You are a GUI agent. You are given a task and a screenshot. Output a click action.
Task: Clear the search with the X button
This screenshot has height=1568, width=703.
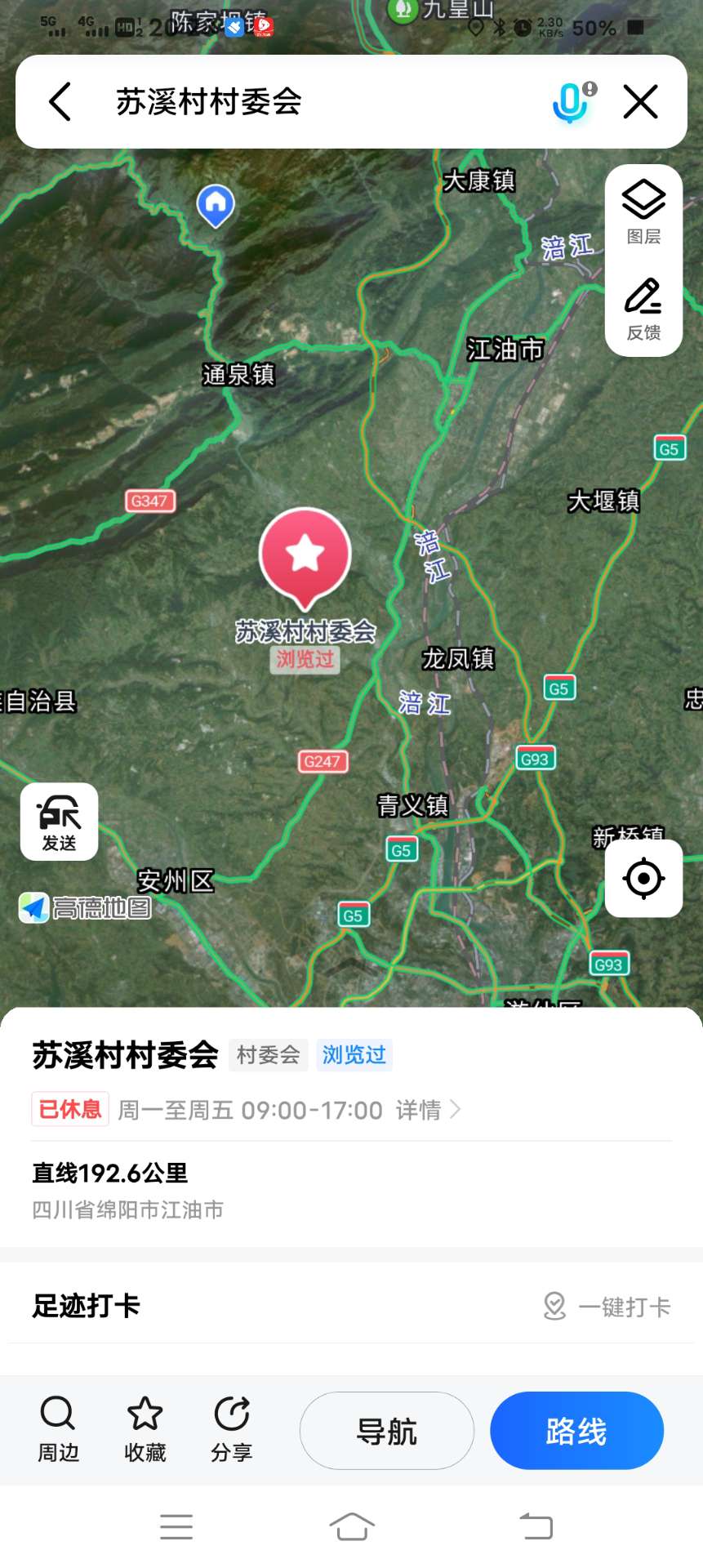point(640,102)
